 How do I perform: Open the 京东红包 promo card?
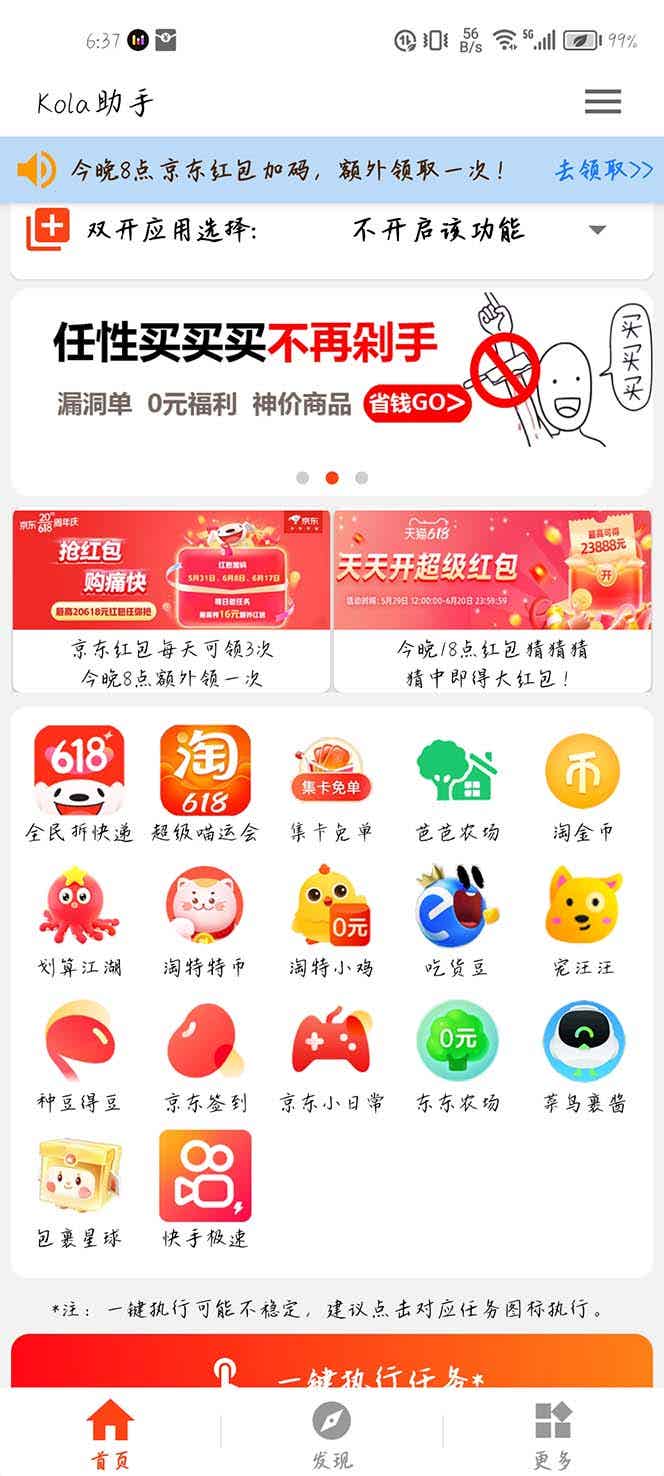[x=172, y=600]
